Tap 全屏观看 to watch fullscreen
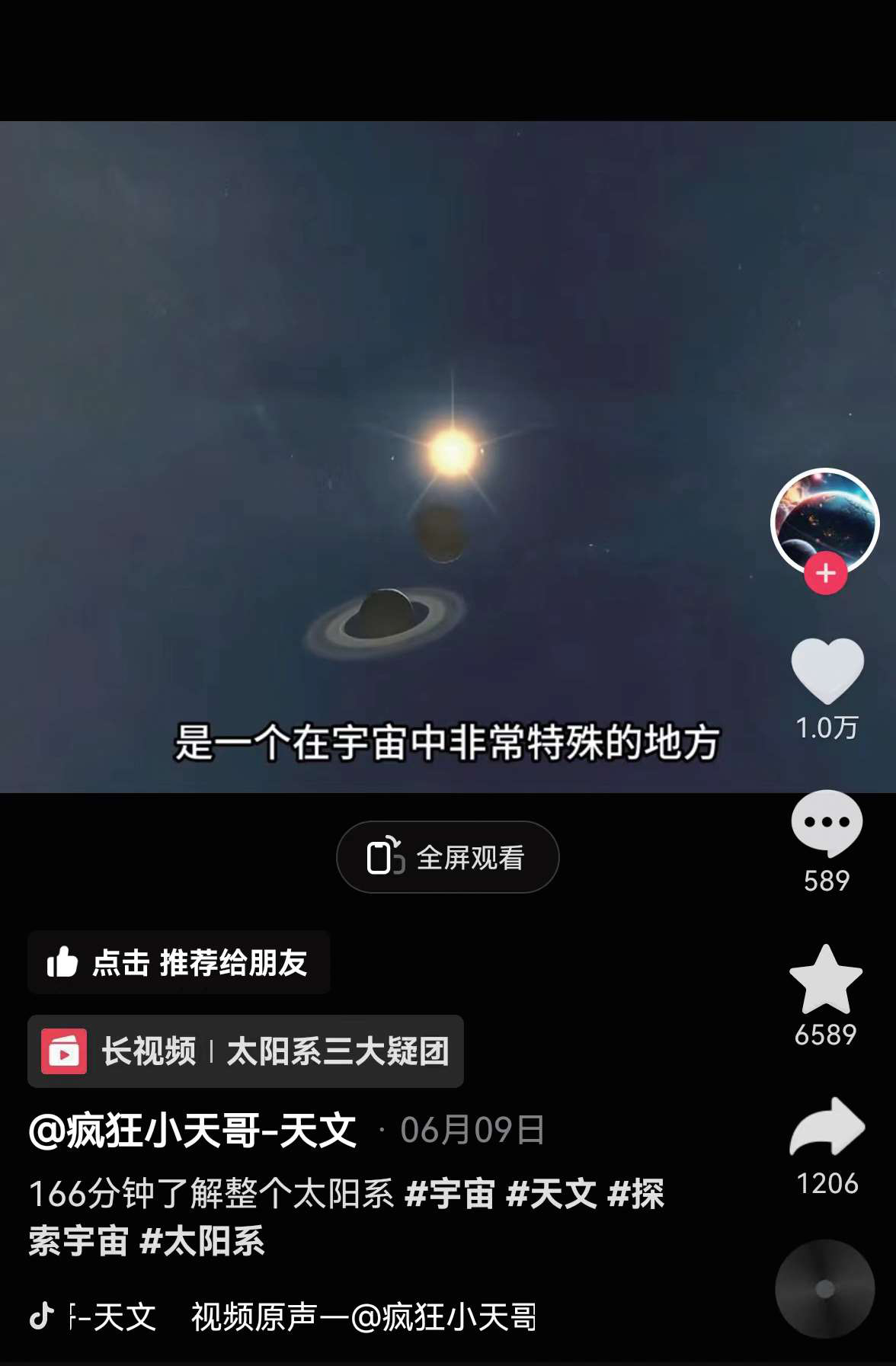This screenshot has height=1366, width=896. click(447, 857)
